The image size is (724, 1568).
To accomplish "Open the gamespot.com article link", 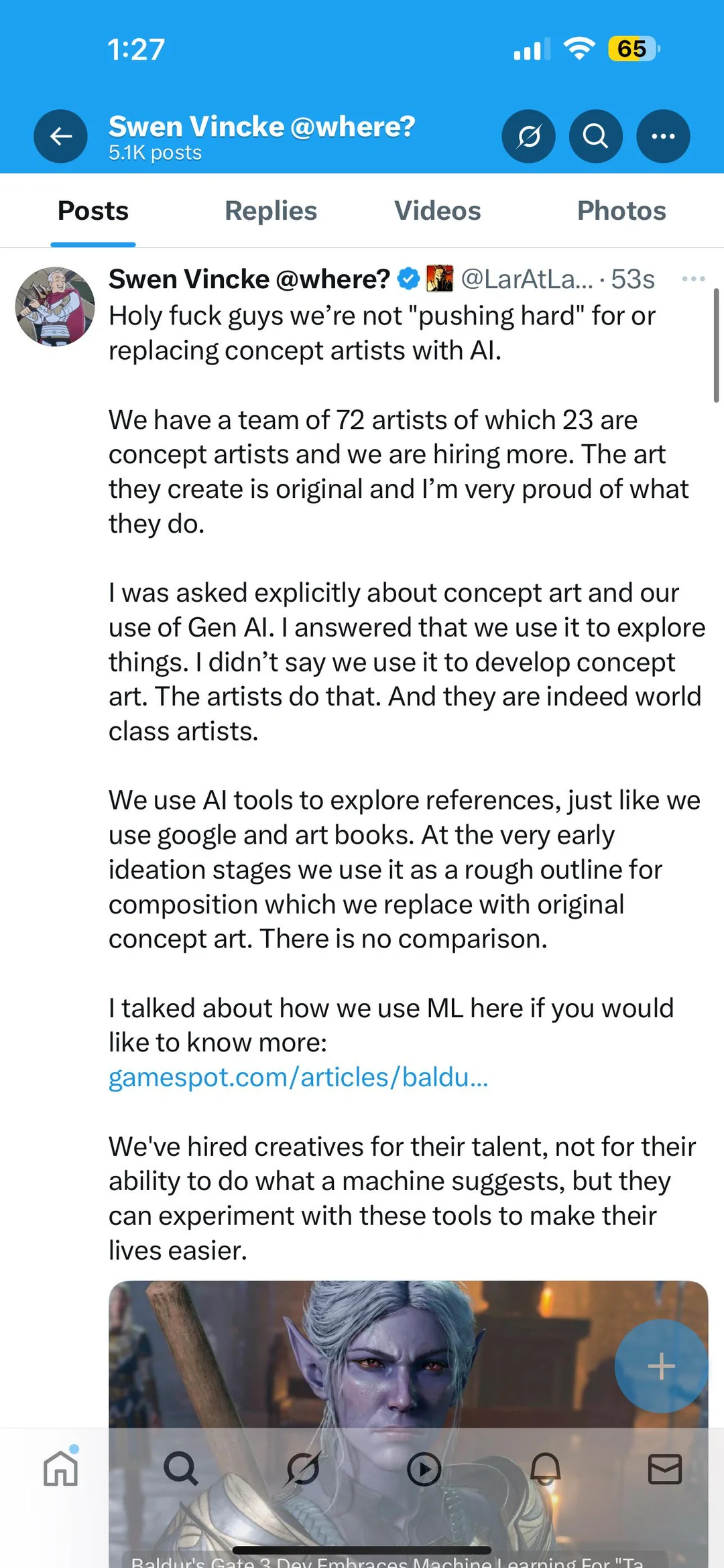I will [x=298, y=1077].
